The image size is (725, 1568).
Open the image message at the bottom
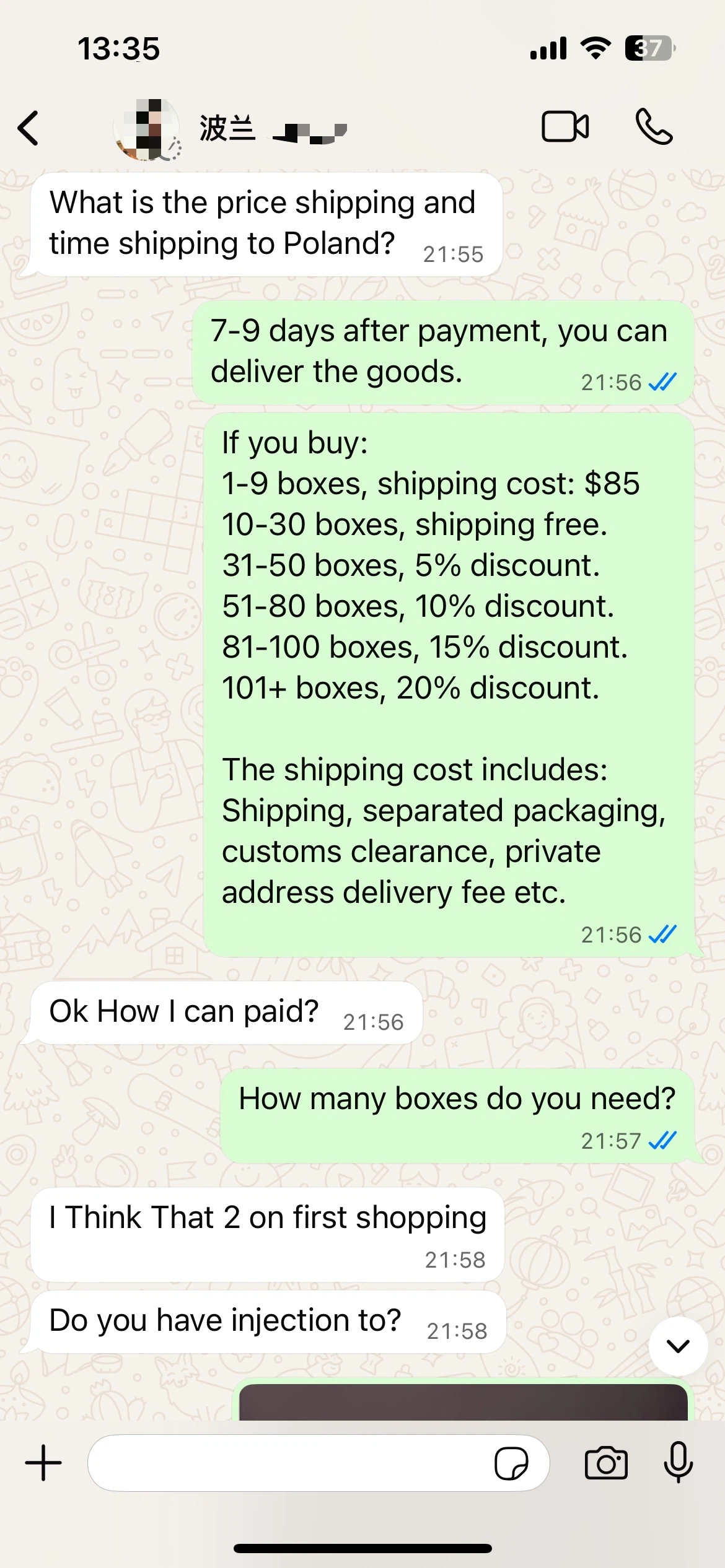pyautogui.click(x=463, y=1402)
